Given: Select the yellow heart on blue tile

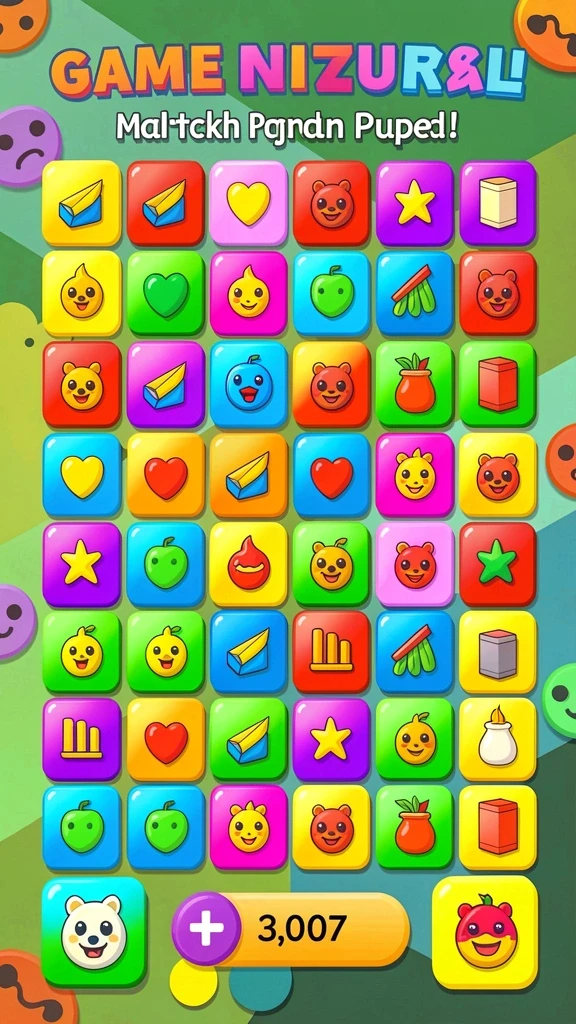Looking at the screenshot, I should click(82, 475).
